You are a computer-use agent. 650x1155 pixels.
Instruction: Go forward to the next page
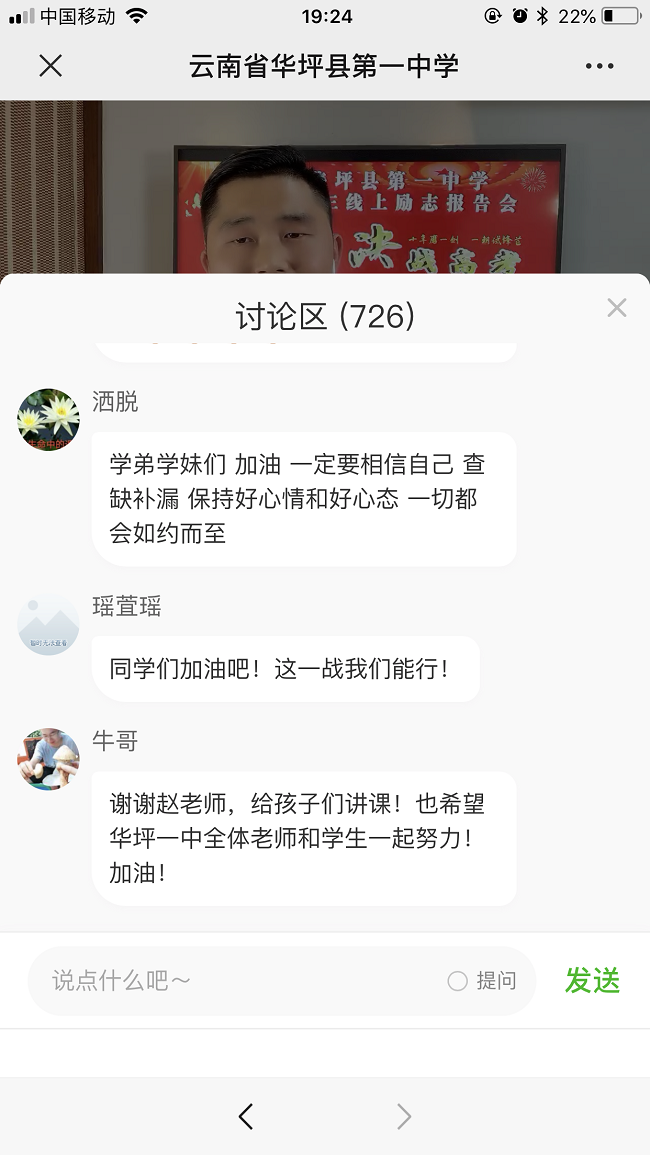pos(403,1116)
